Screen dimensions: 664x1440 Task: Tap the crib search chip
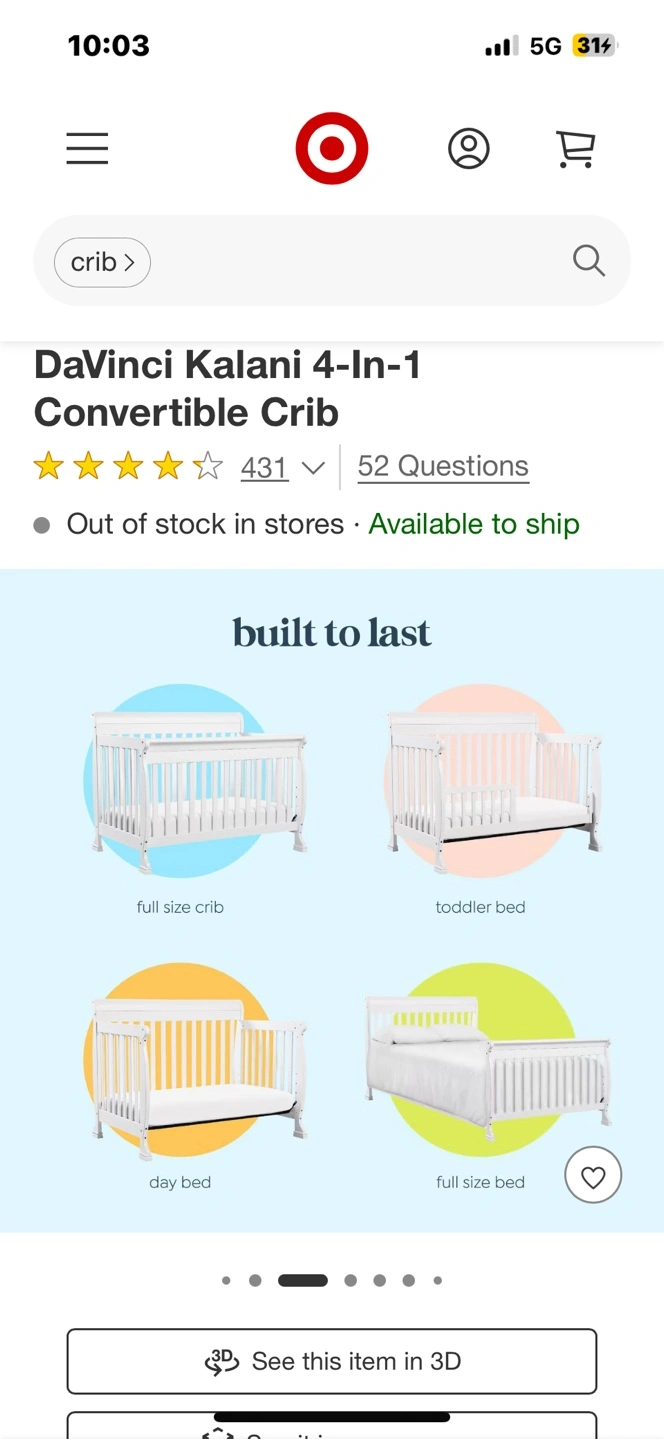102,262
